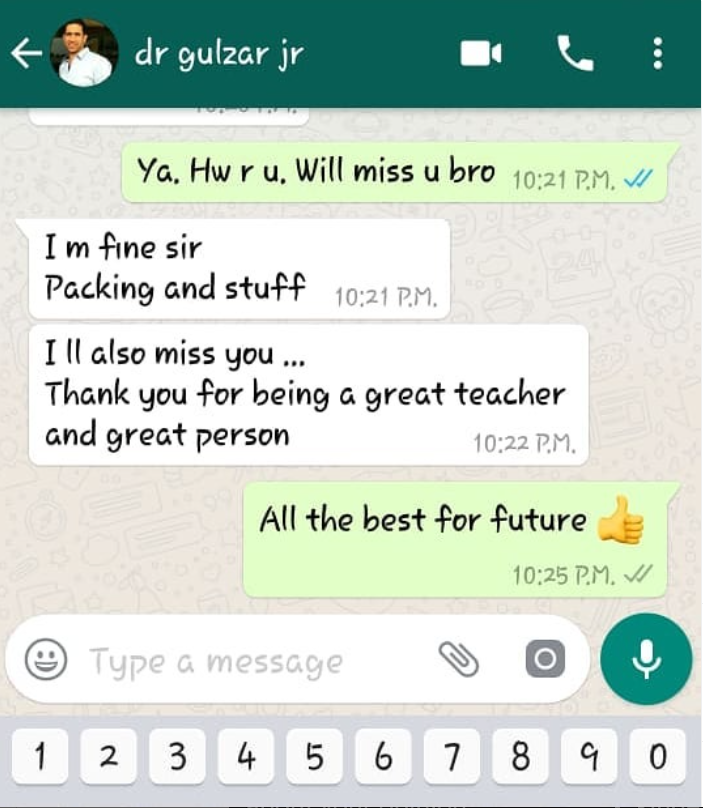Open the three-dot overflow menu
The width and height of the screenshot is (703, 808).
[x=657, y=54]
